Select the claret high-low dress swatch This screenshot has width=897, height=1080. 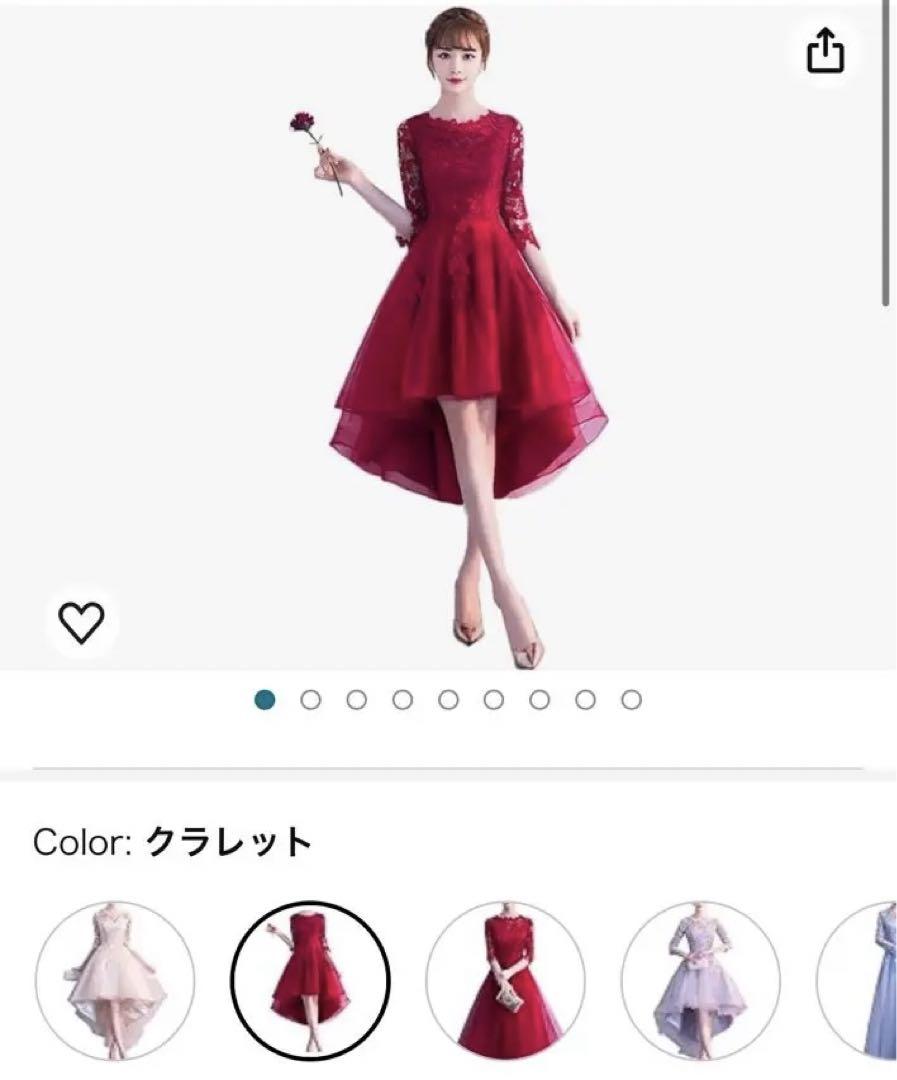(310, 981)
